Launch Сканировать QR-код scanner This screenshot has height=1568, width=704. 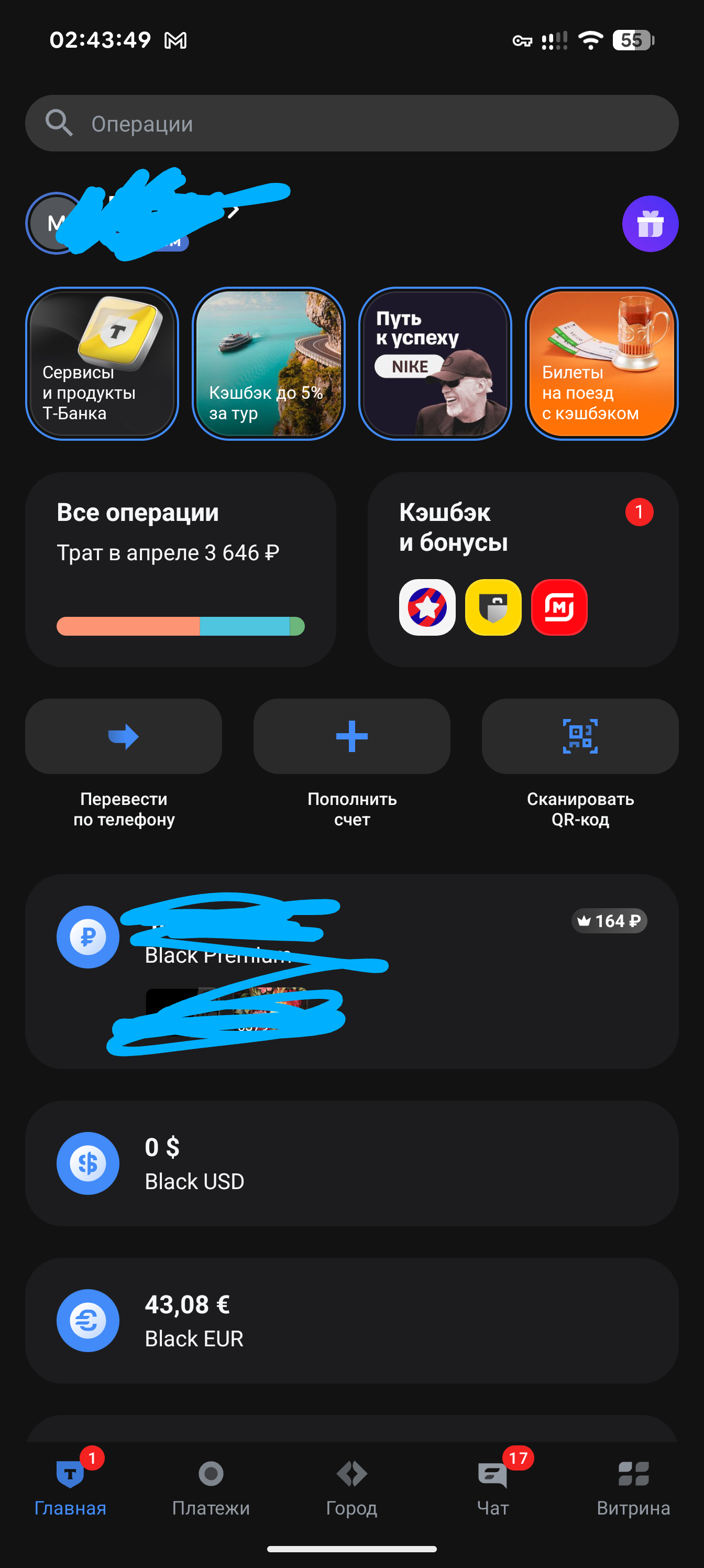click(x=580, y=736)
